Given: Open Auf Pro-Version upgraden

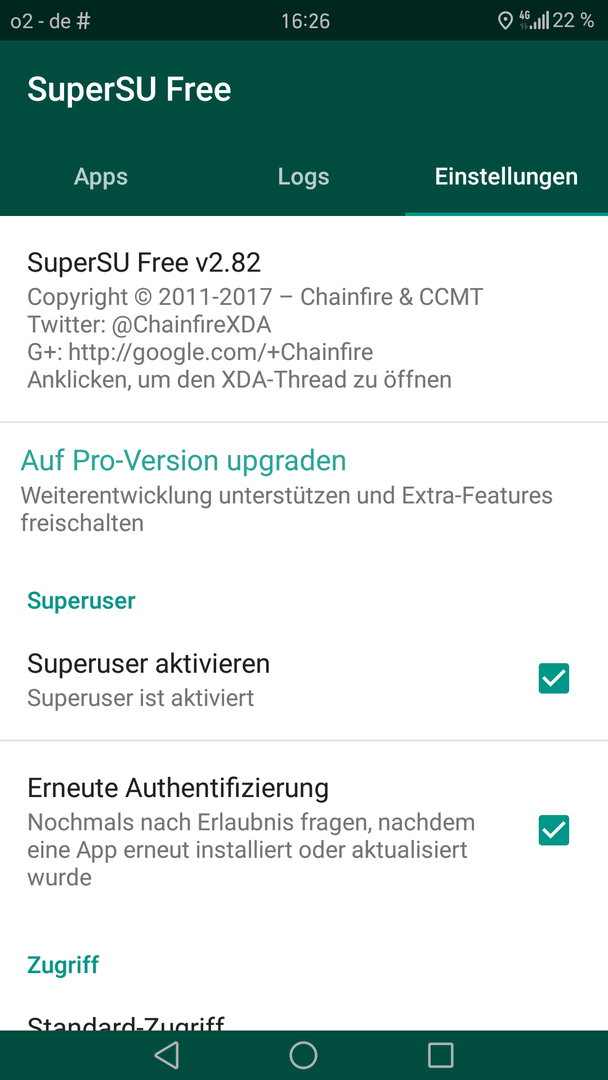Looking at the screenshot, I should click(x=304, y=489).
